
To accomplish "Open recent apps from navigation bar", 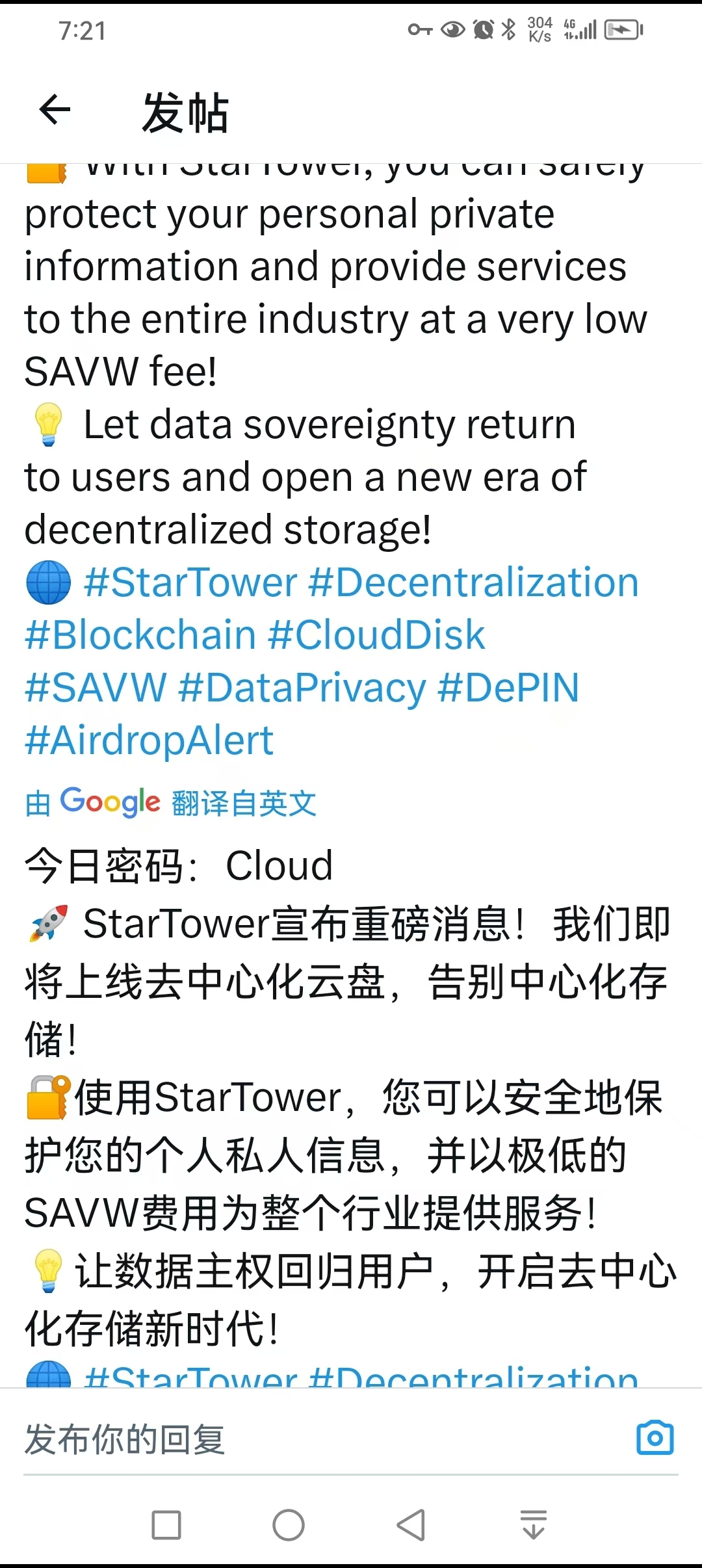I will (x=166, y=1524).
